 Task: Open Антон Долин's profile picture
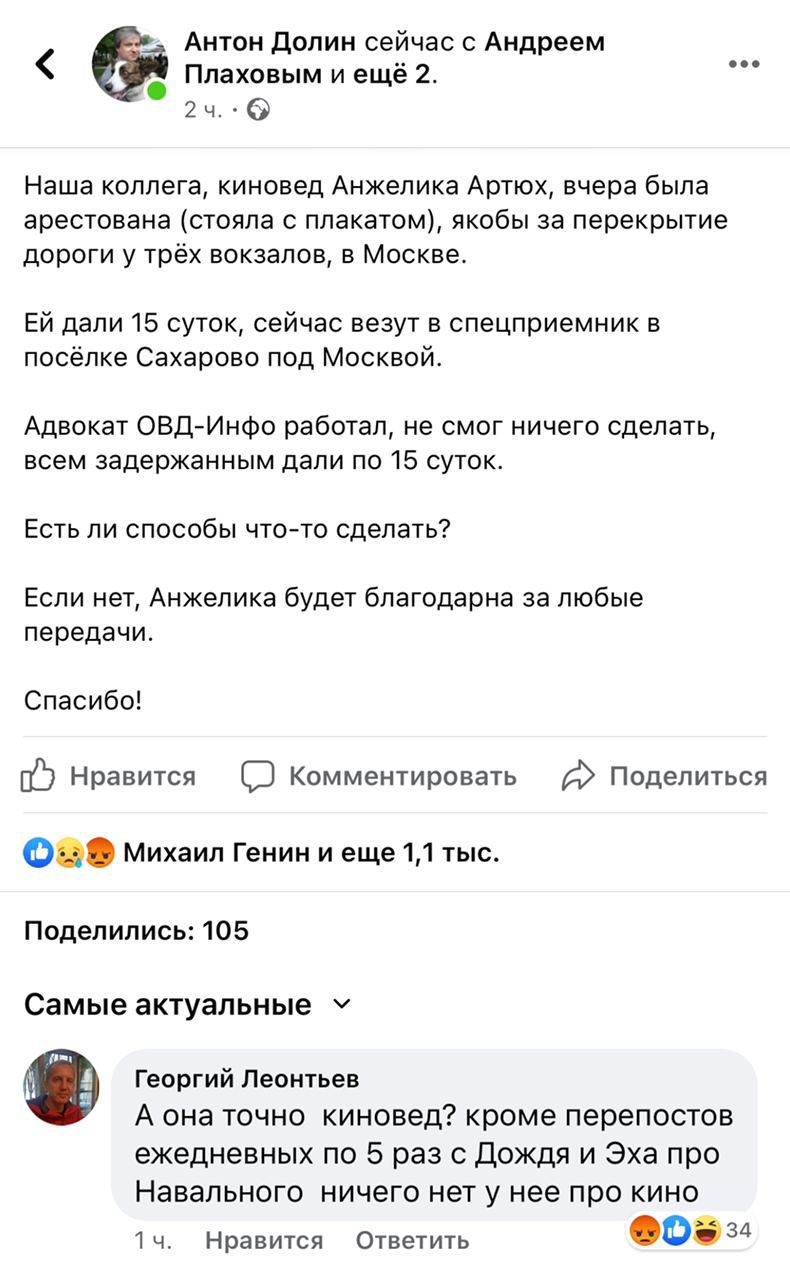click(129, 65)
